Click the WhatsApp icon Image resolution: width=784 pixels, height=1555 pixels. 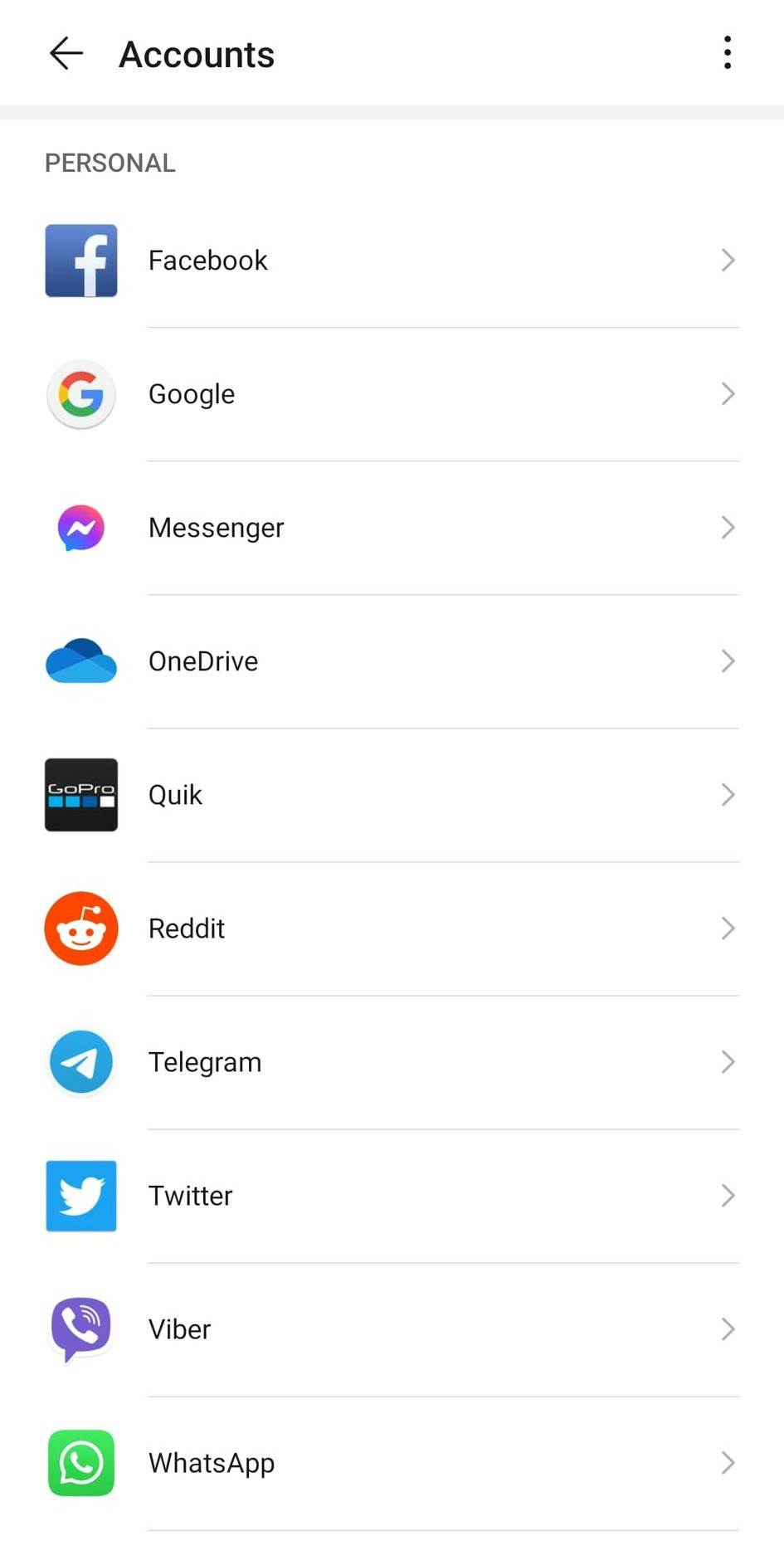click(x=80, y=1464)
